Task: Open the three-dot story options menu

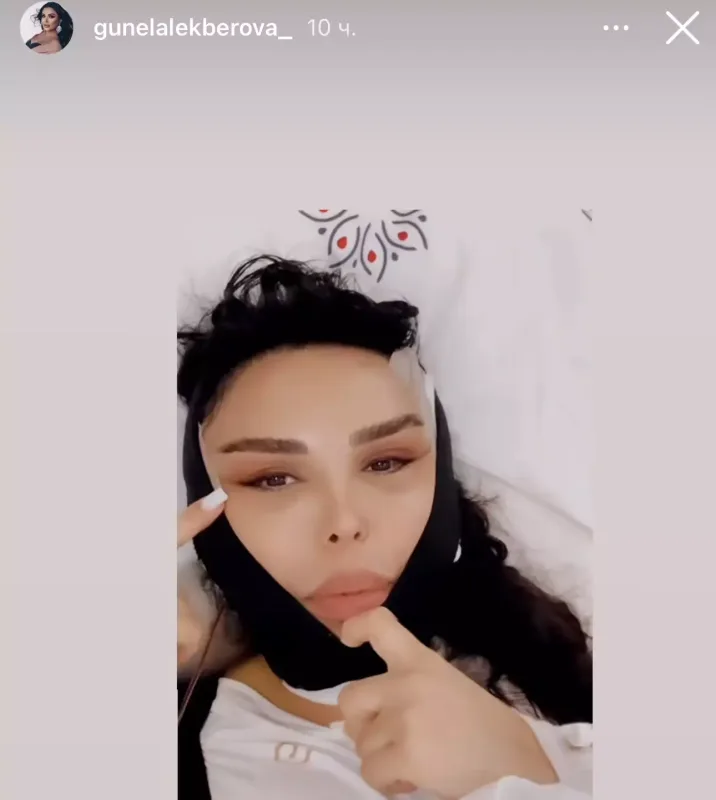Action: (x=616, y=28)
